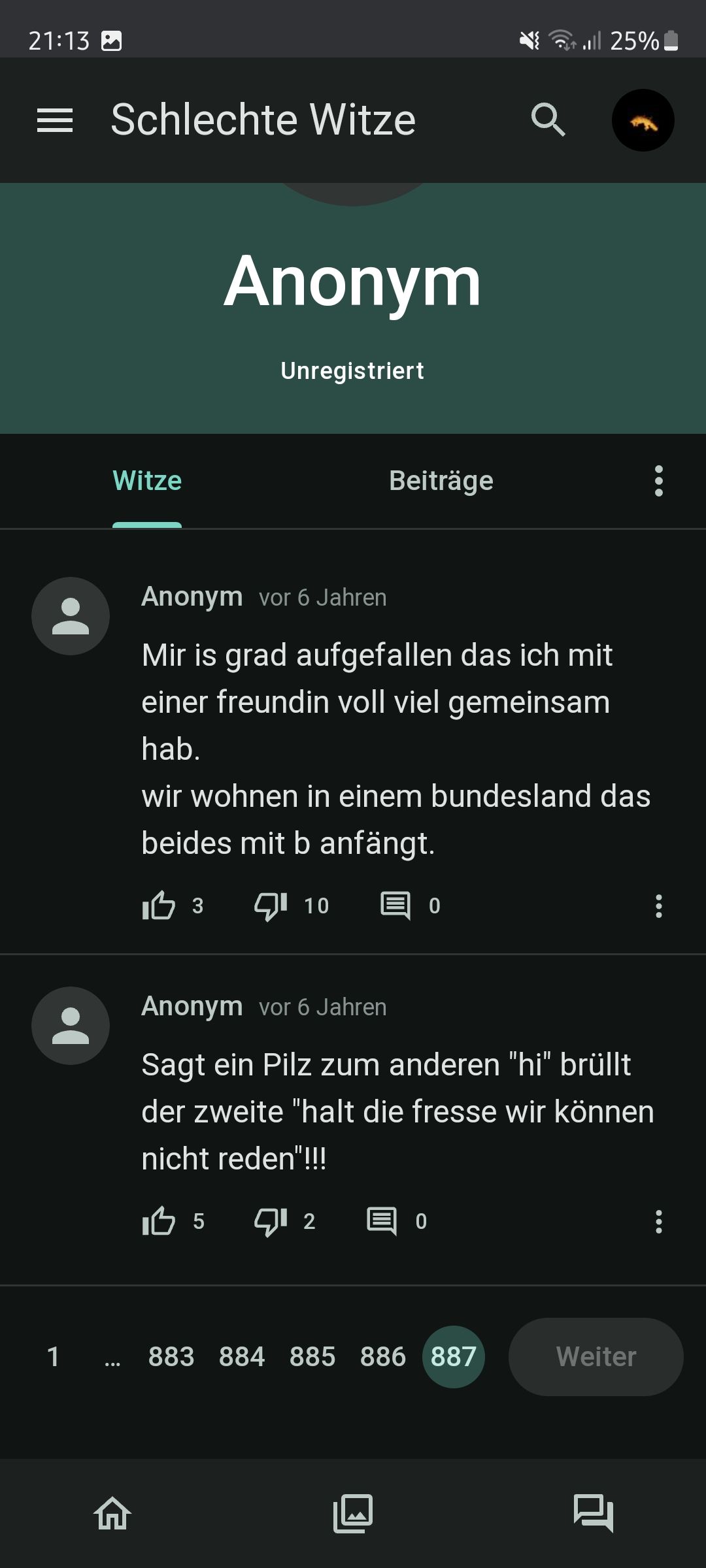Viewport: 706px width, 1568px height.
Task: Switch to the Beiträge tab
Action: (x=441, y=481)
